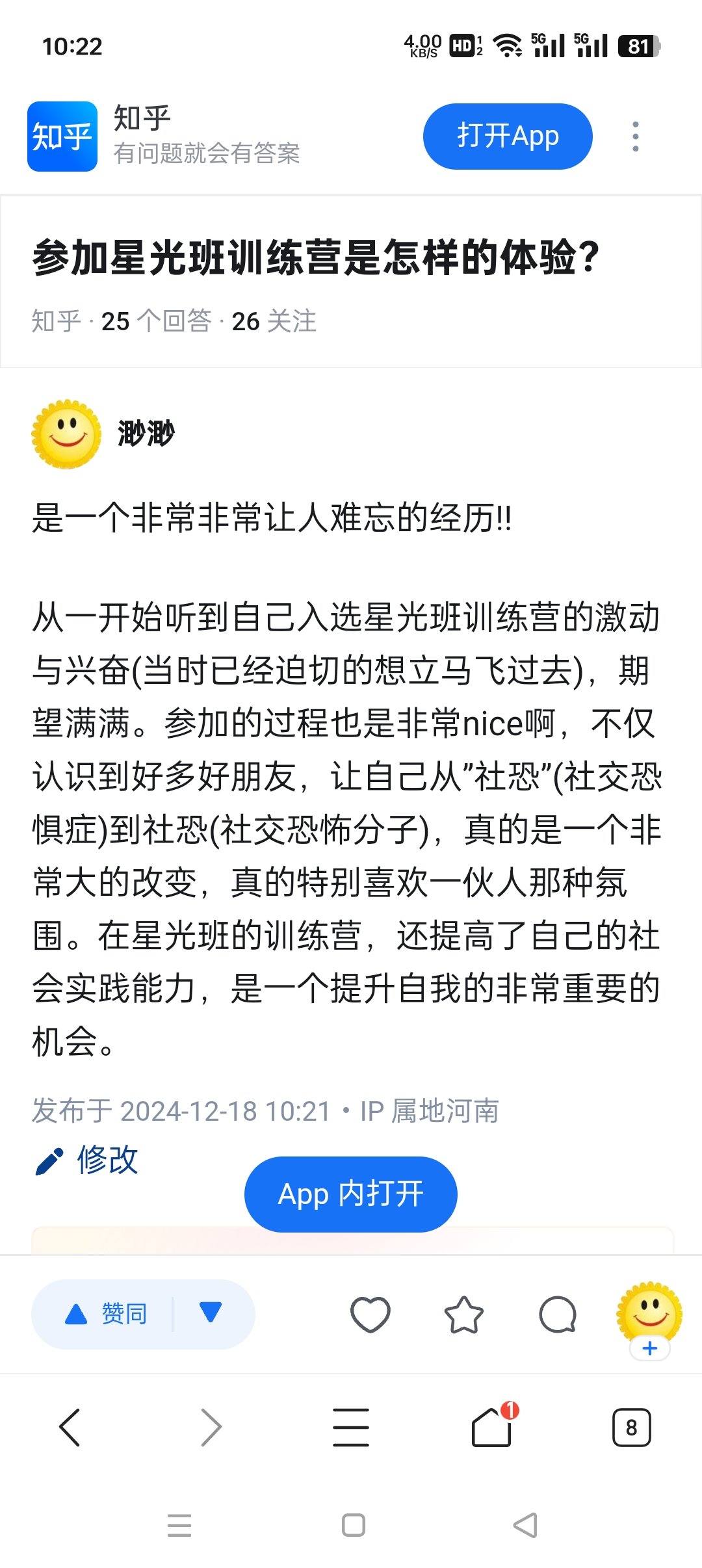Go forward in browser history
The width and height of the screenshot is (702, 1568).
click(211, 1428)
